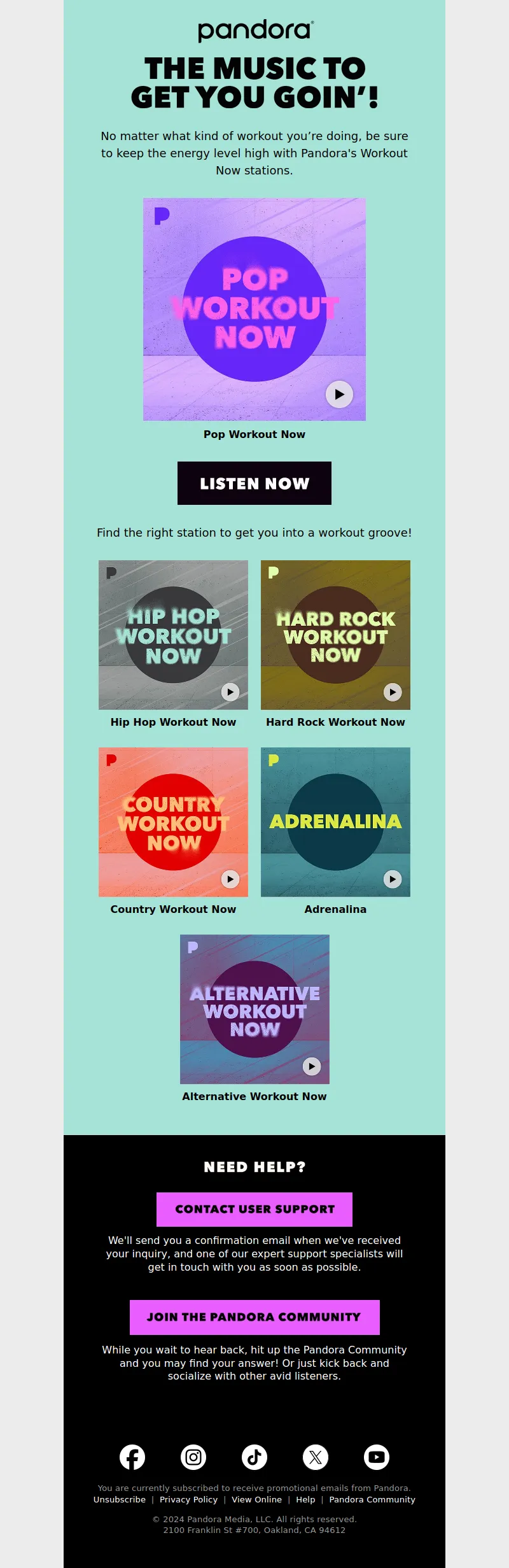Open Pandora's YouTube channel

click(377, 1457)
